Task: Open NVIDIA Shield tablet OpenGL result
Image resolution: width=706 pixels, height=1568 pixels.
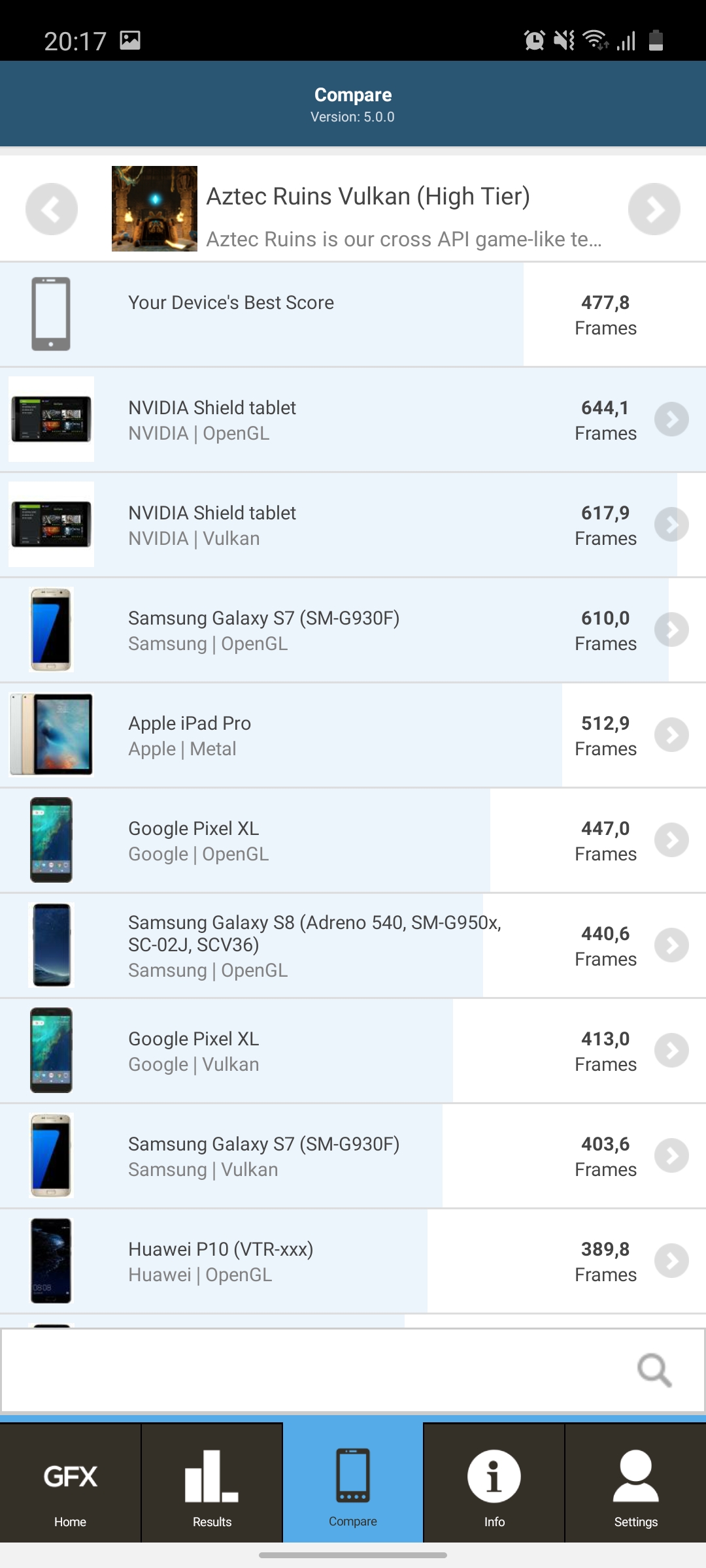Action: pos(353,419)
